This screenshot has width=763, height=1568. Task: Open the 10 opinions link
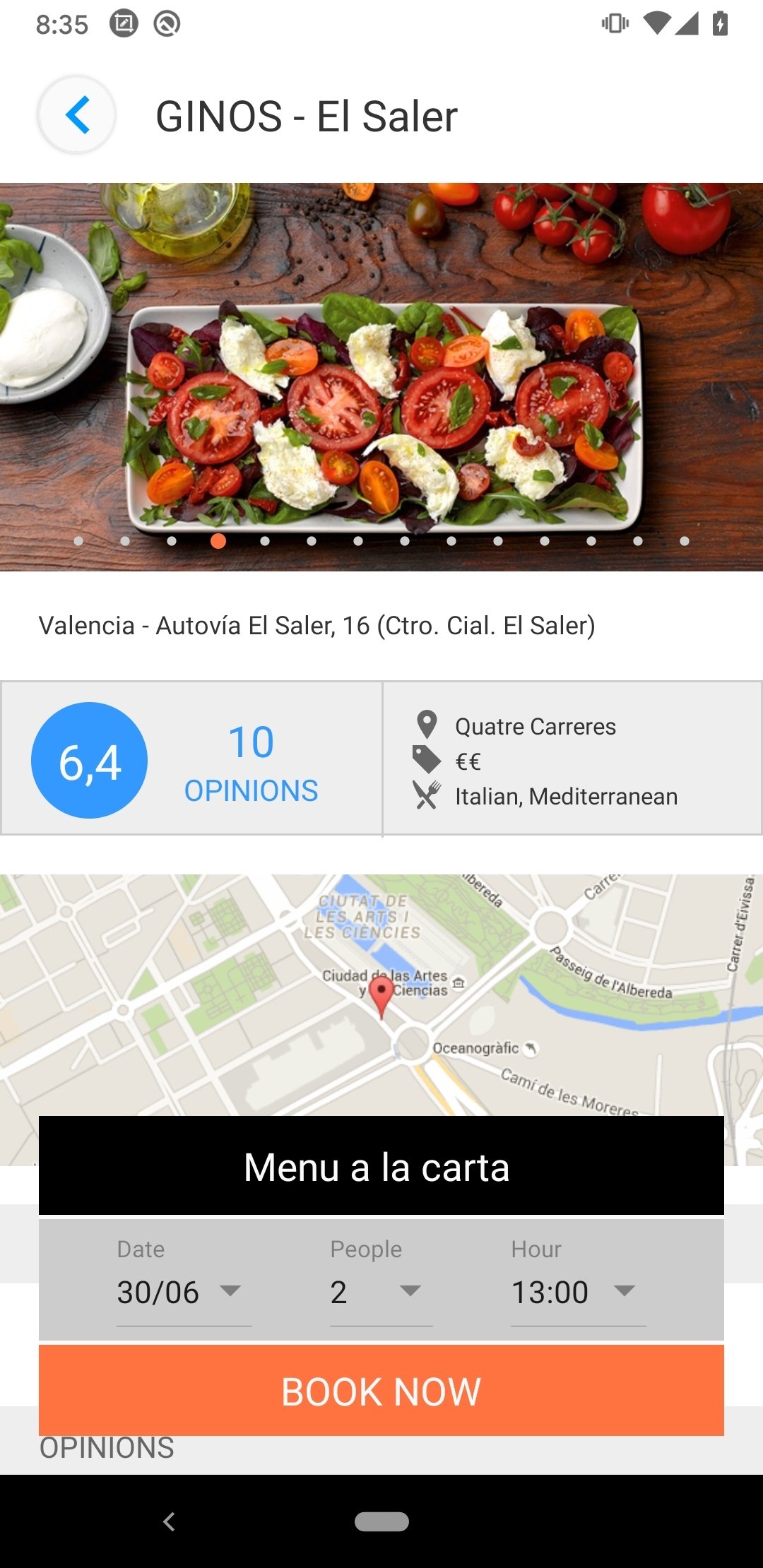point(251,763)
